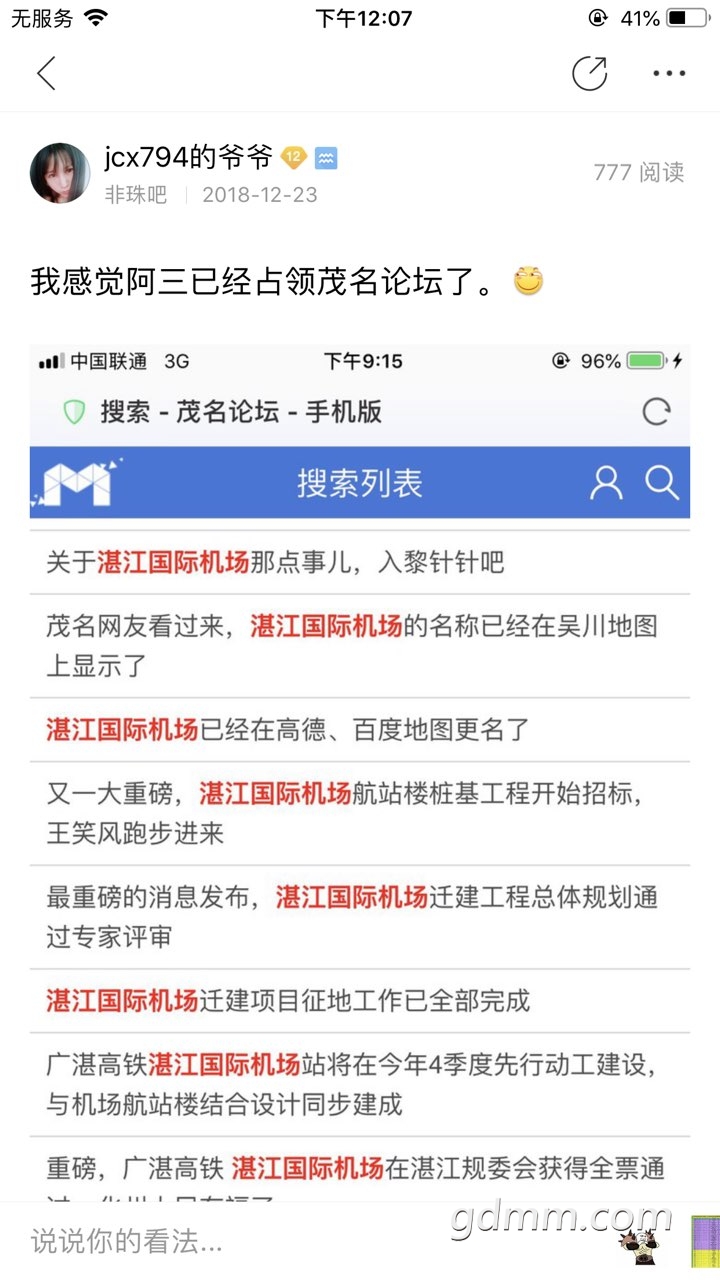720x1280 pixels.
Task: Visit the 非珠吧 forum
Action: click(136, 195)
